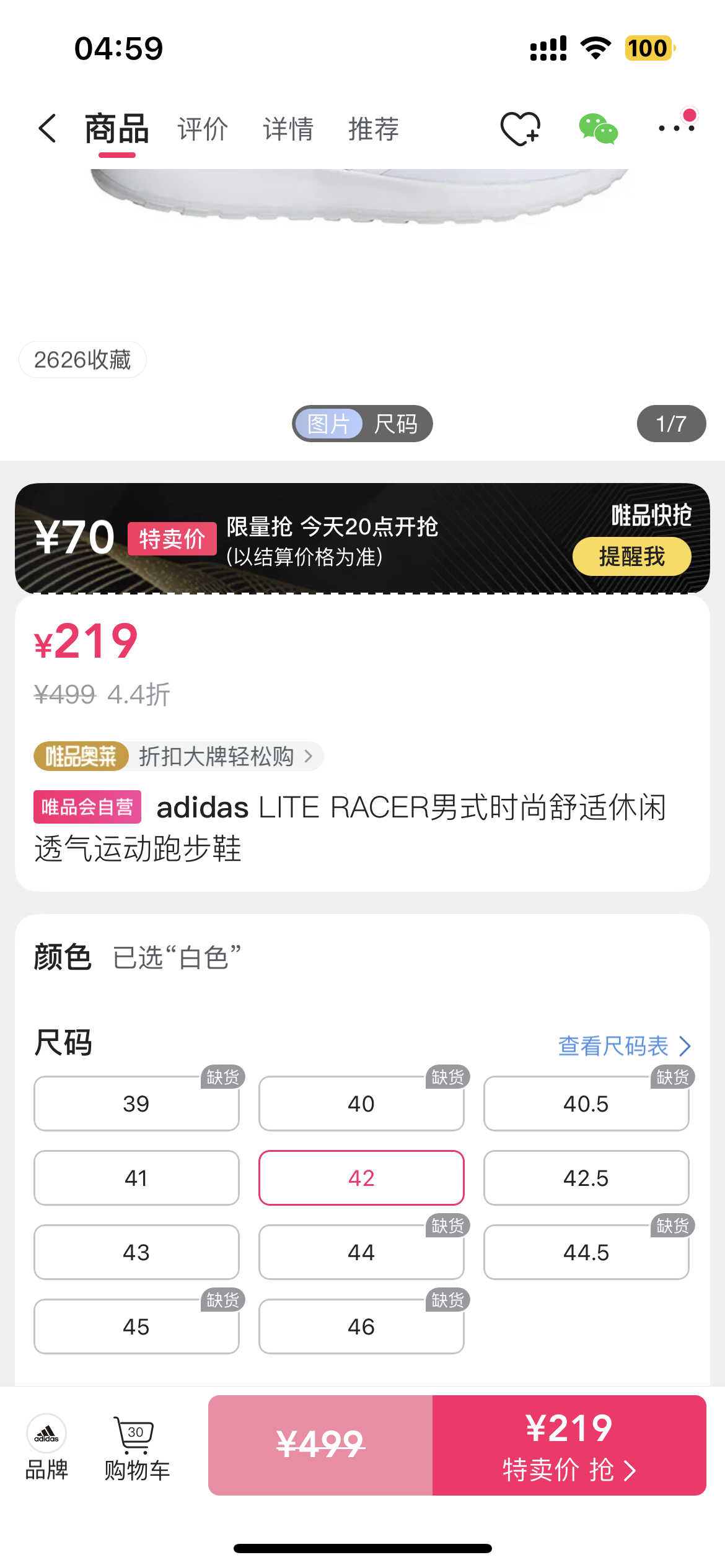Select size 41

click(x=136, y=1178)
